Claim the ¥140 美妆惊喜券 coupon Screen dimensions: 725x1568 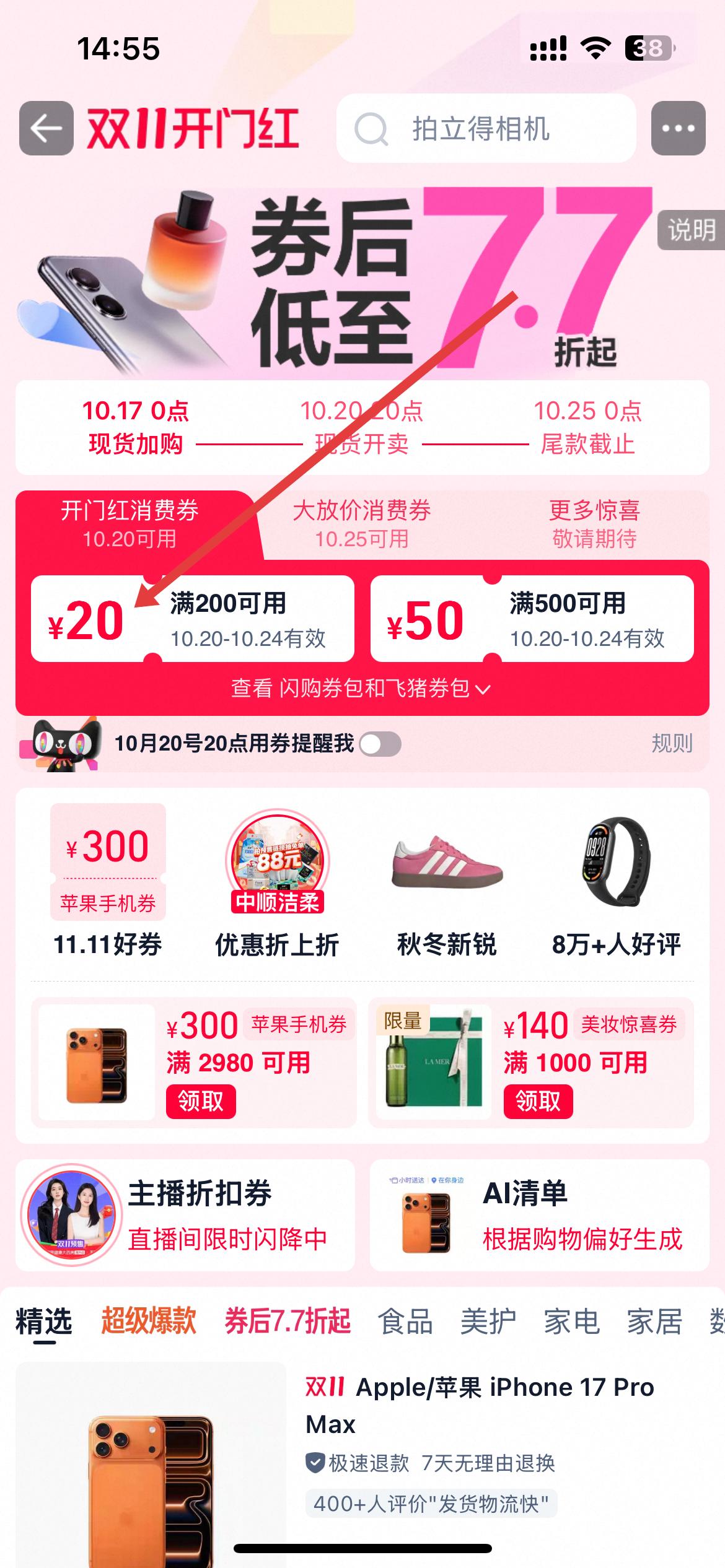point(538,1102)
